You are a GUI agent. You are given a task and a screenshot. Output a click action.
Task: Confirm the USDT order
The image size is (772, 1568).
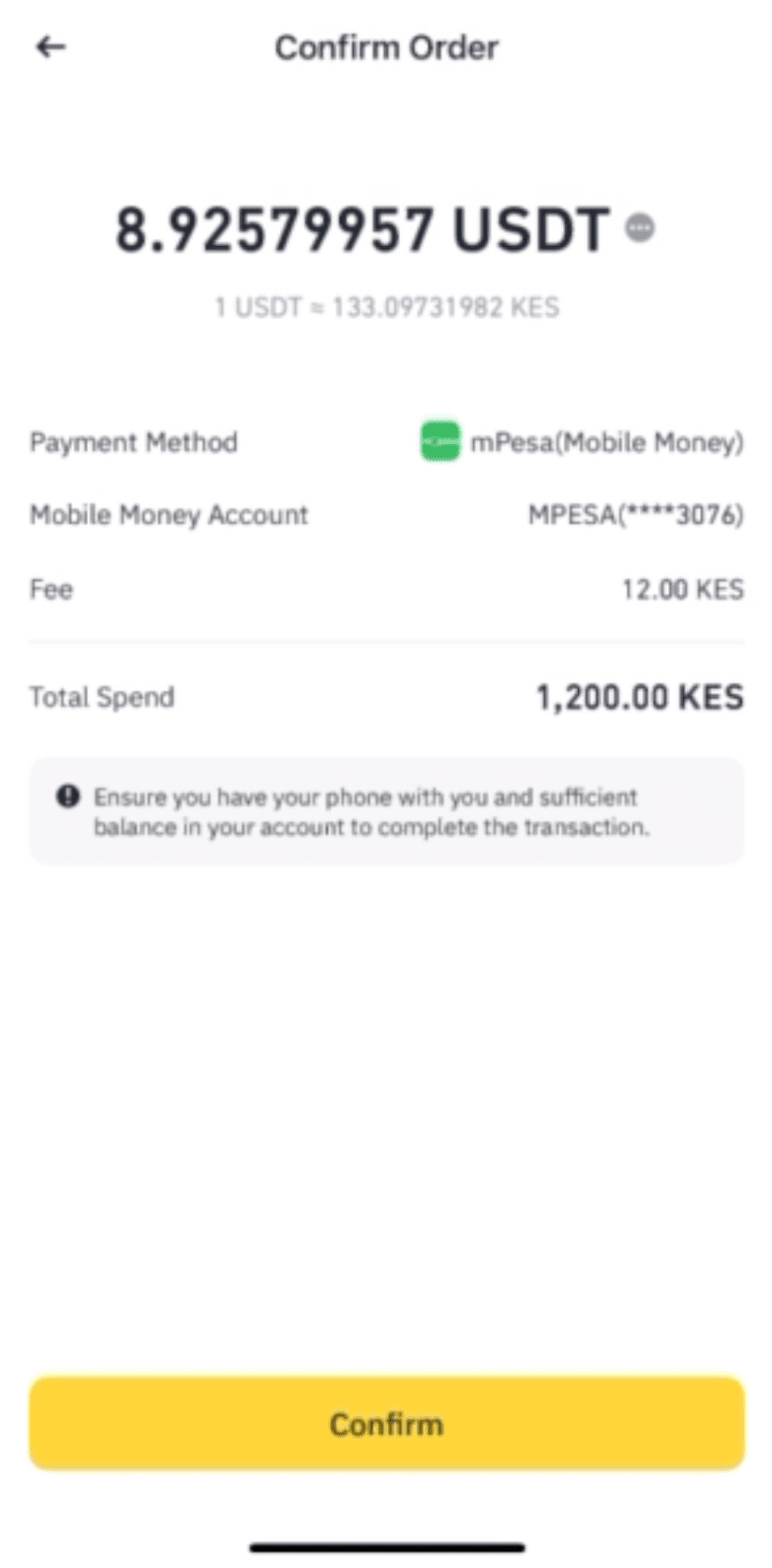point(386,1423)
